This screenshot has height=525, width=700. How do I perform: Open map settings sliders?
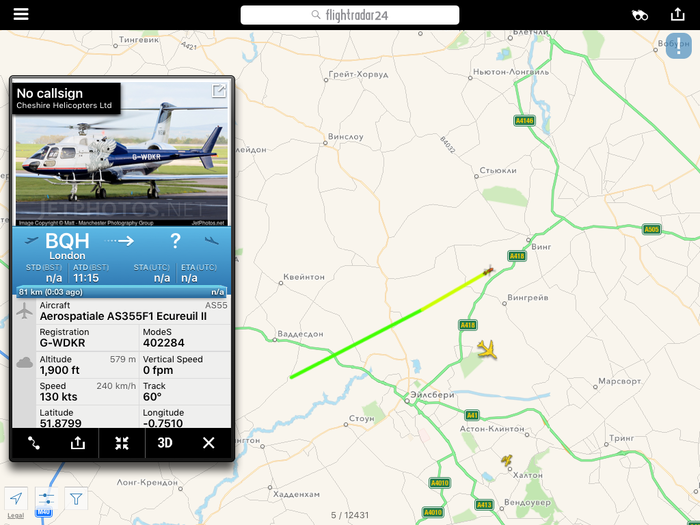click(x=46, y=497)
